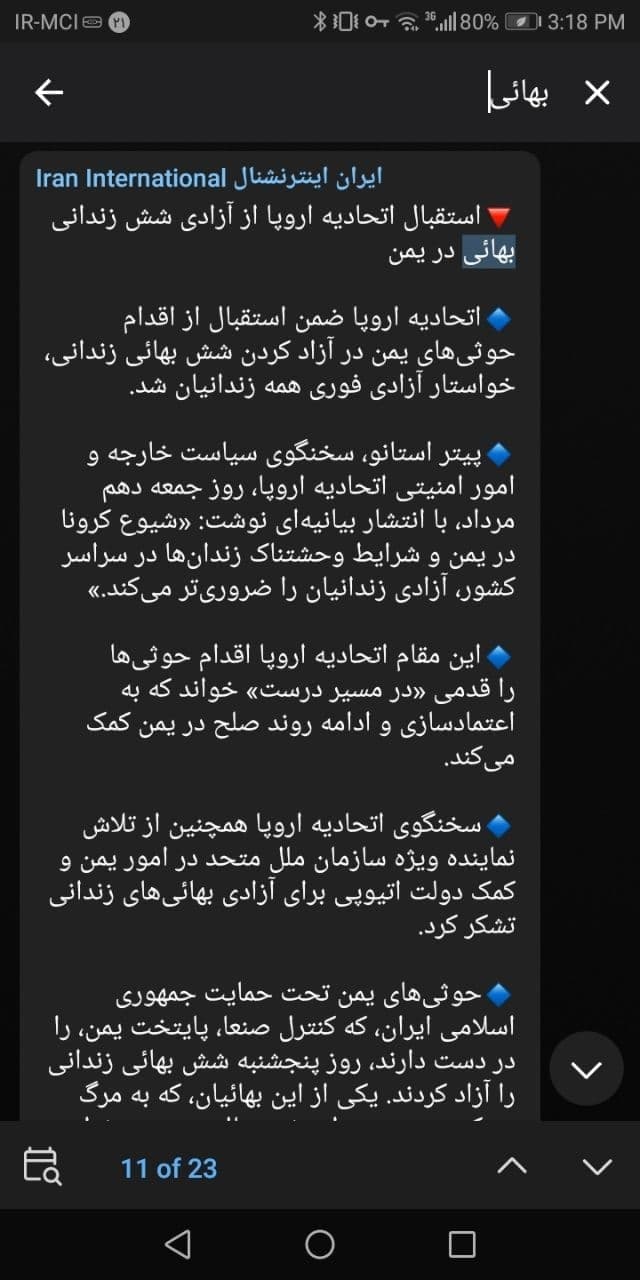
Task: Go to the previous search result
Action: coord(511,1166)
